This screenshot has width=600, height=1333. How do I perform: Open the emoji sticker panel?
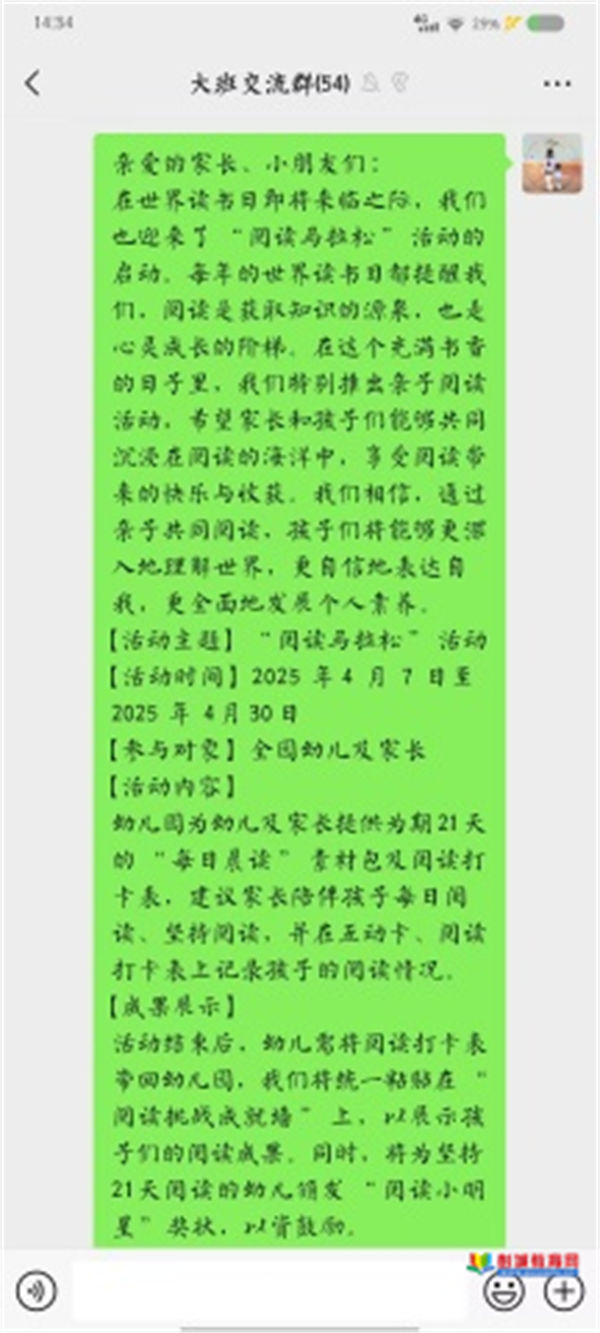[x=504, y=1290]
